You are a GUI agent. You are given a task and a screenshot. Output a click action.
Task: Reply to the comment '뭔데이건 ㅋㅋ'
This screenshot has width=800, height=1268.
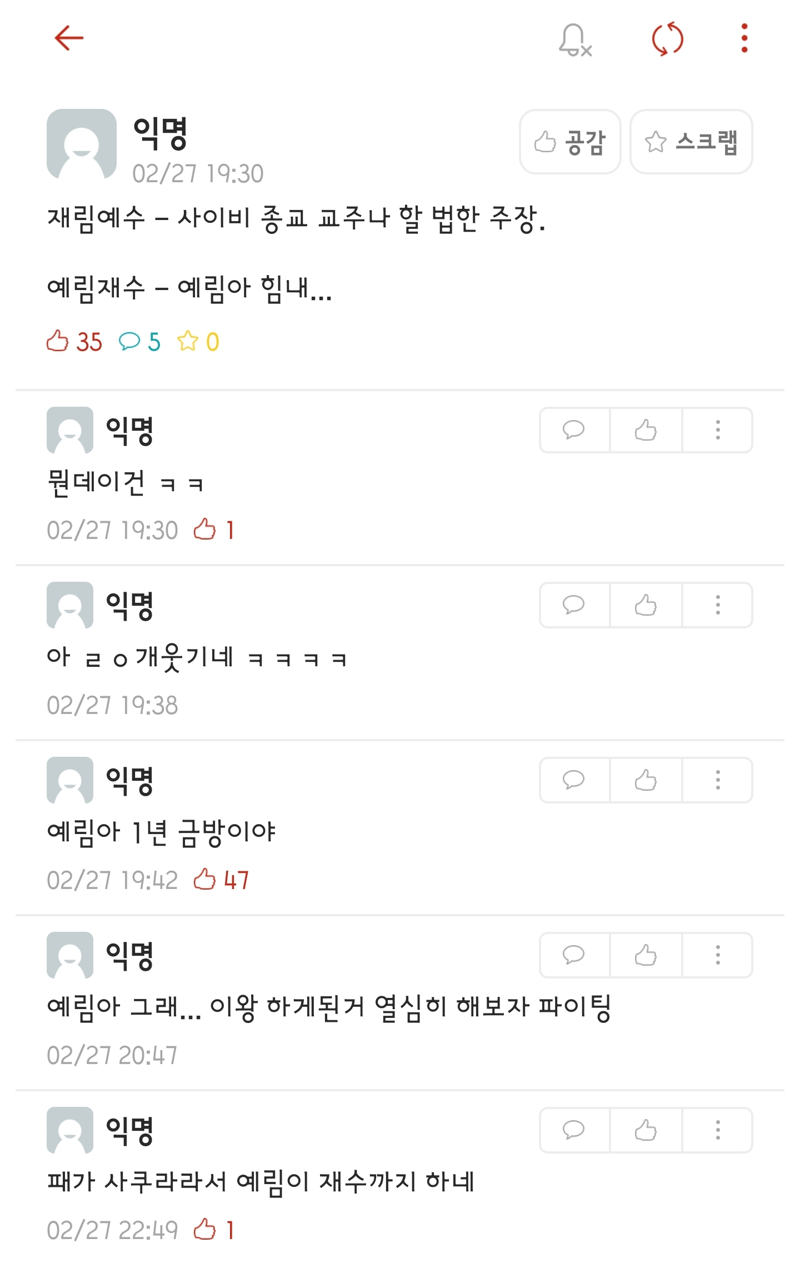[574, 430]
